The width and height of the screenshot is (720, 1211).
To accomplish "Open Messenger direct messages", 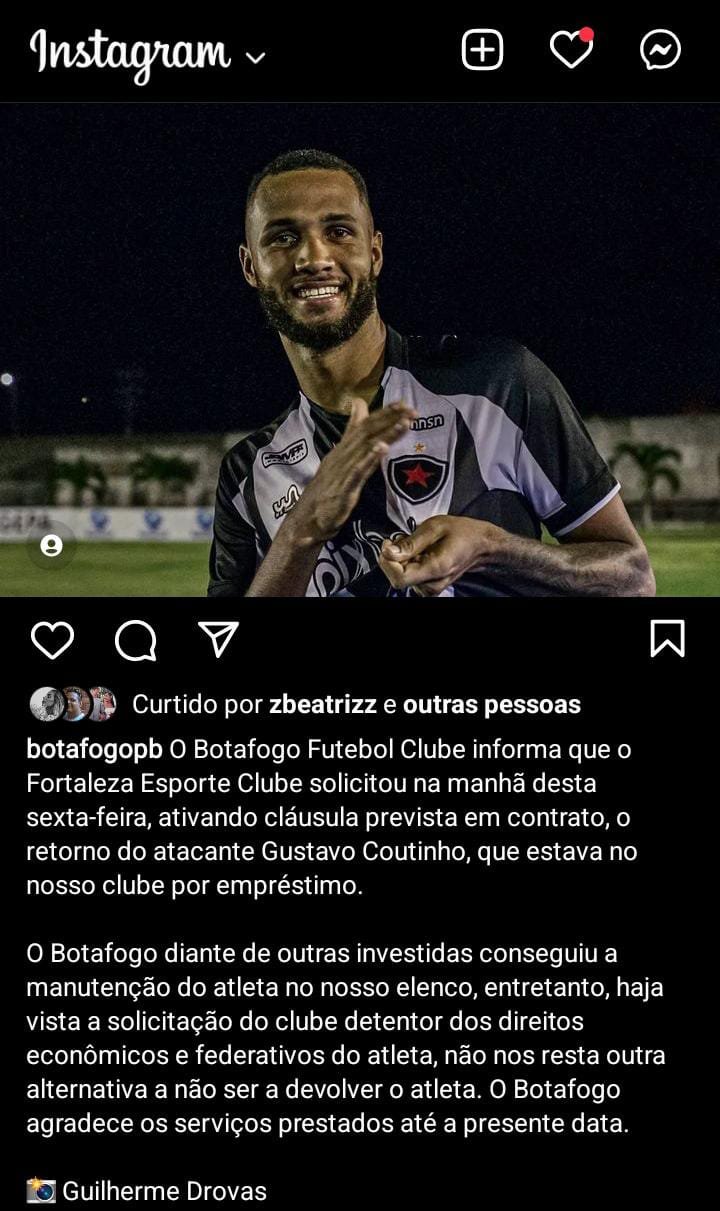I will (660, 49).
